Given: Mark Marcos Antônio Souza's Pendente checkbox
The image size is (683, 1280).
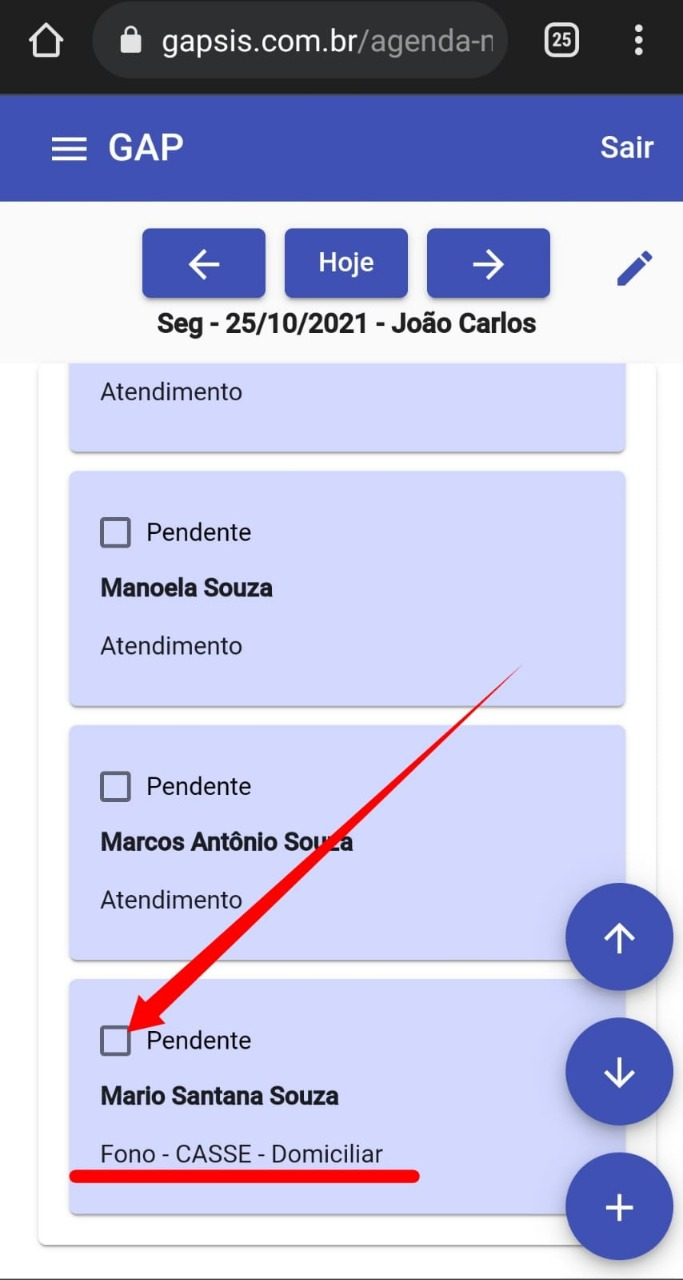Looking at the screenshot, I should pyautogui.click(x=116, y=787).
